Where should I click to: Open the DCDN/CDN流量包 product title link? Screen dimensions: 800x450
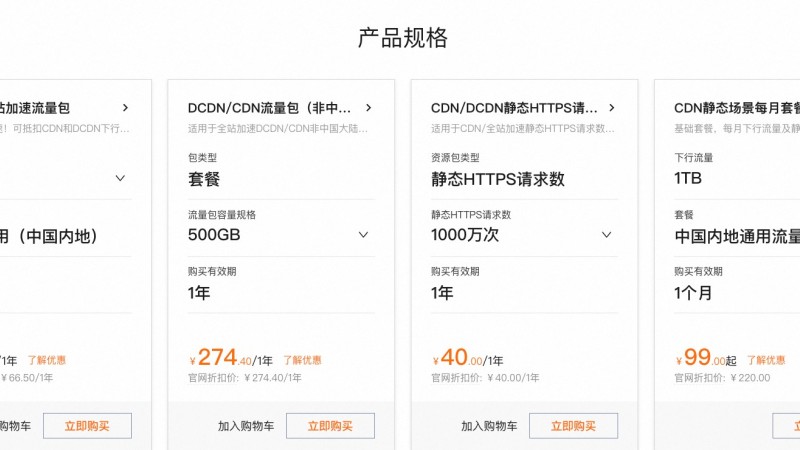(x=271, y=108)
